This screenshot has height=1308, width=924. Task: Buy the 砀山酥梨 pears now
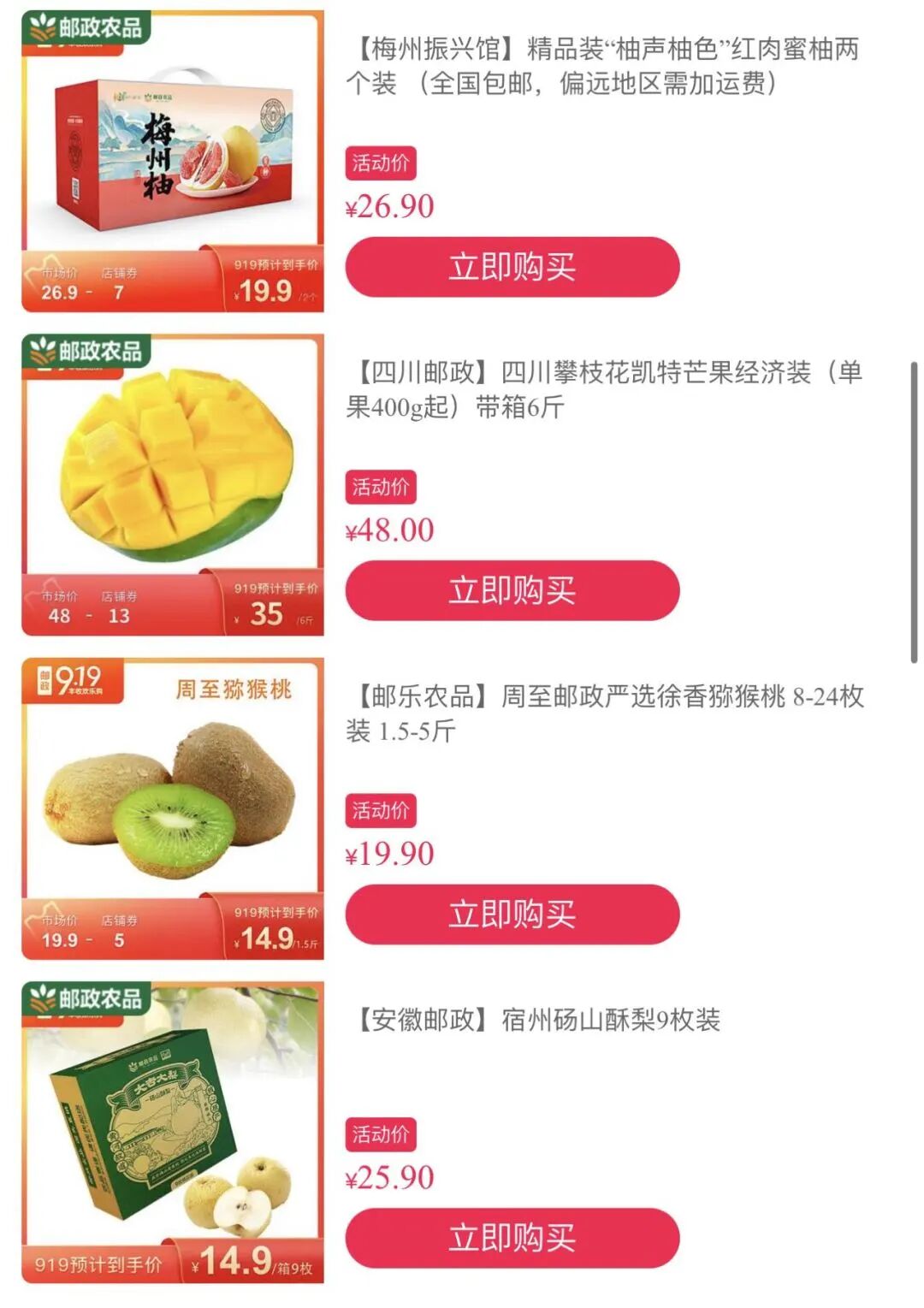[x=512, y=1237]
